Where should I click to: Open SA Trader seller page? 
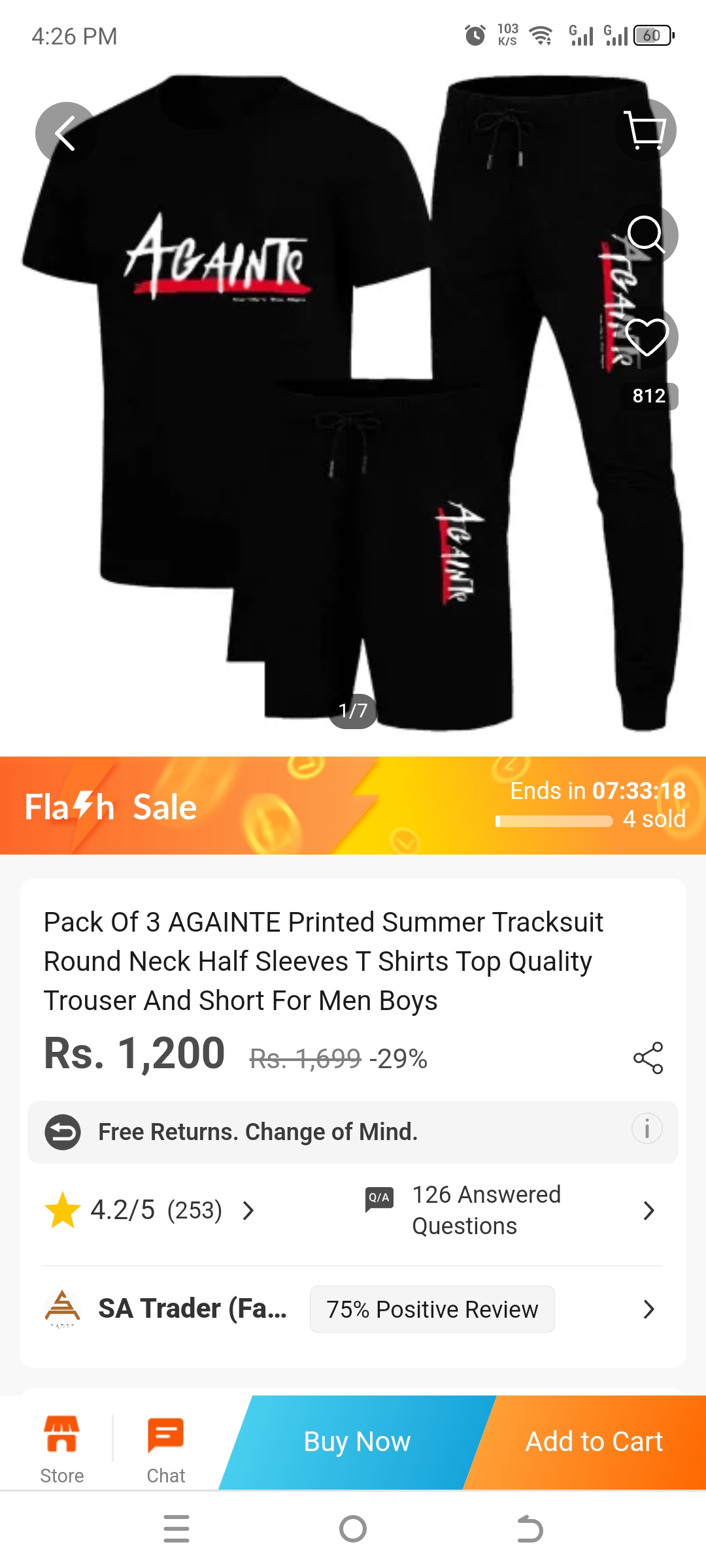[x=192, y=1309]
